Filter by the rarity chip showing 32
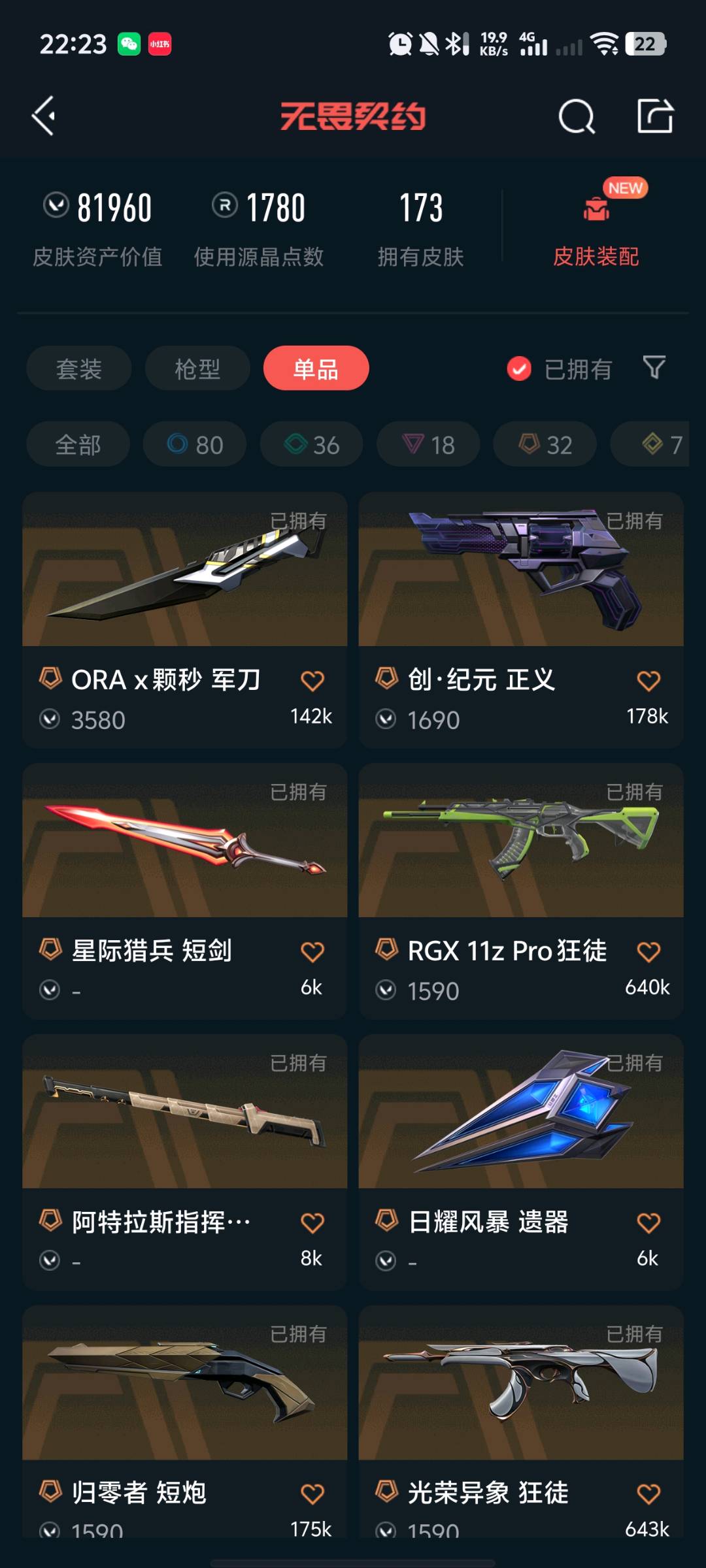 pos(545,444)
